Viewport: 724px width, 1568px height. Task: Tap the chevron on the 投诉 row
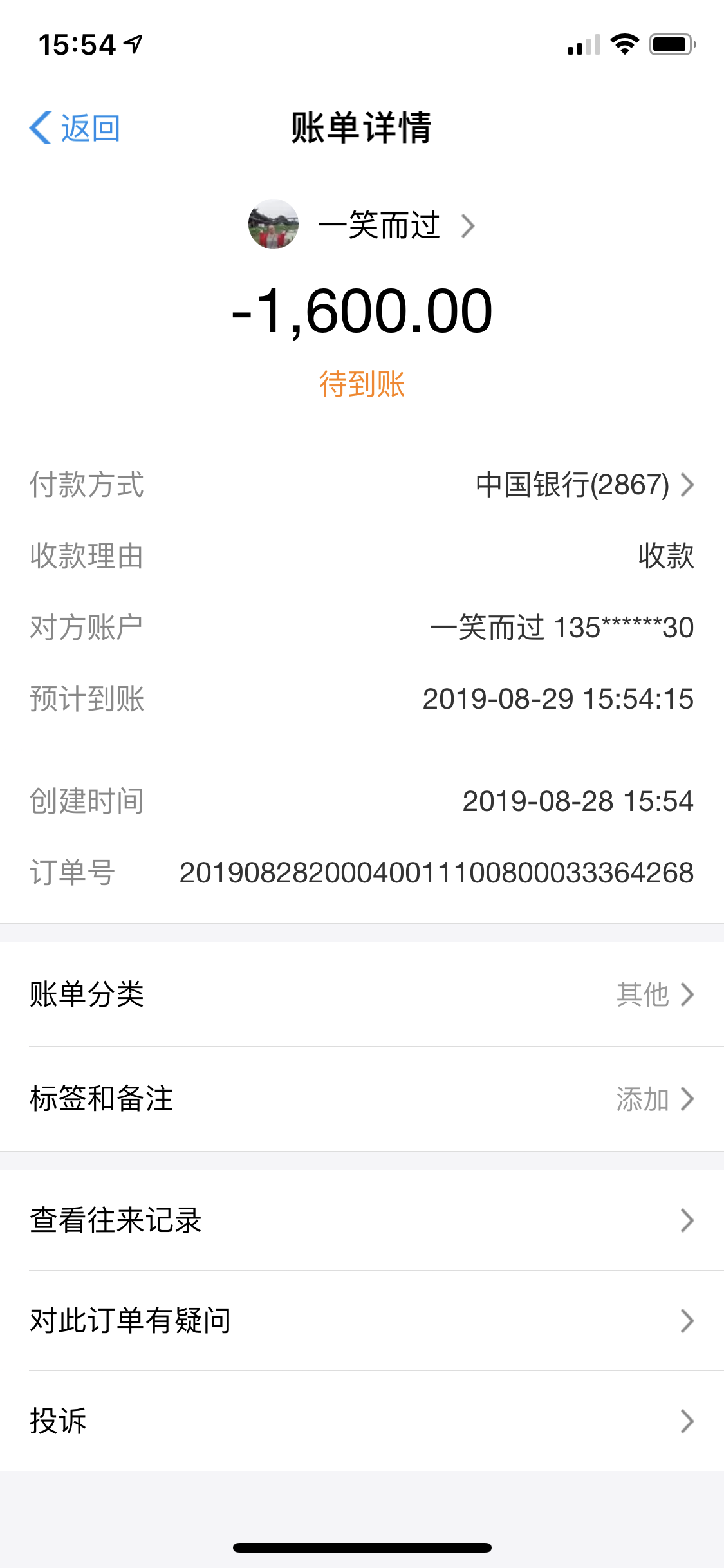687,1421
